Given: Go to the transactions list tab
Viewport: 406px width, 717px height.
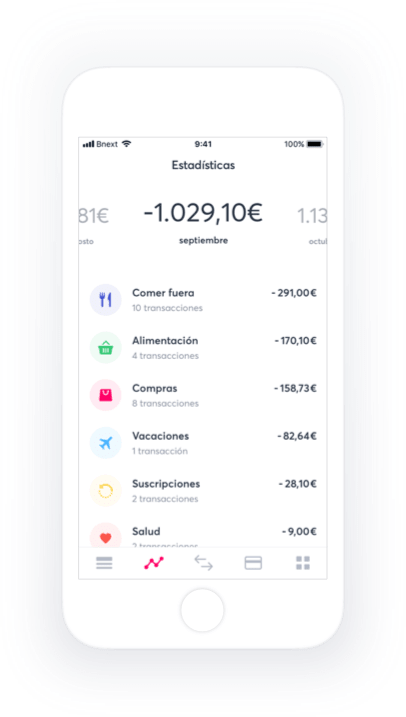Looking at the screenshot, I should point(104,563).
